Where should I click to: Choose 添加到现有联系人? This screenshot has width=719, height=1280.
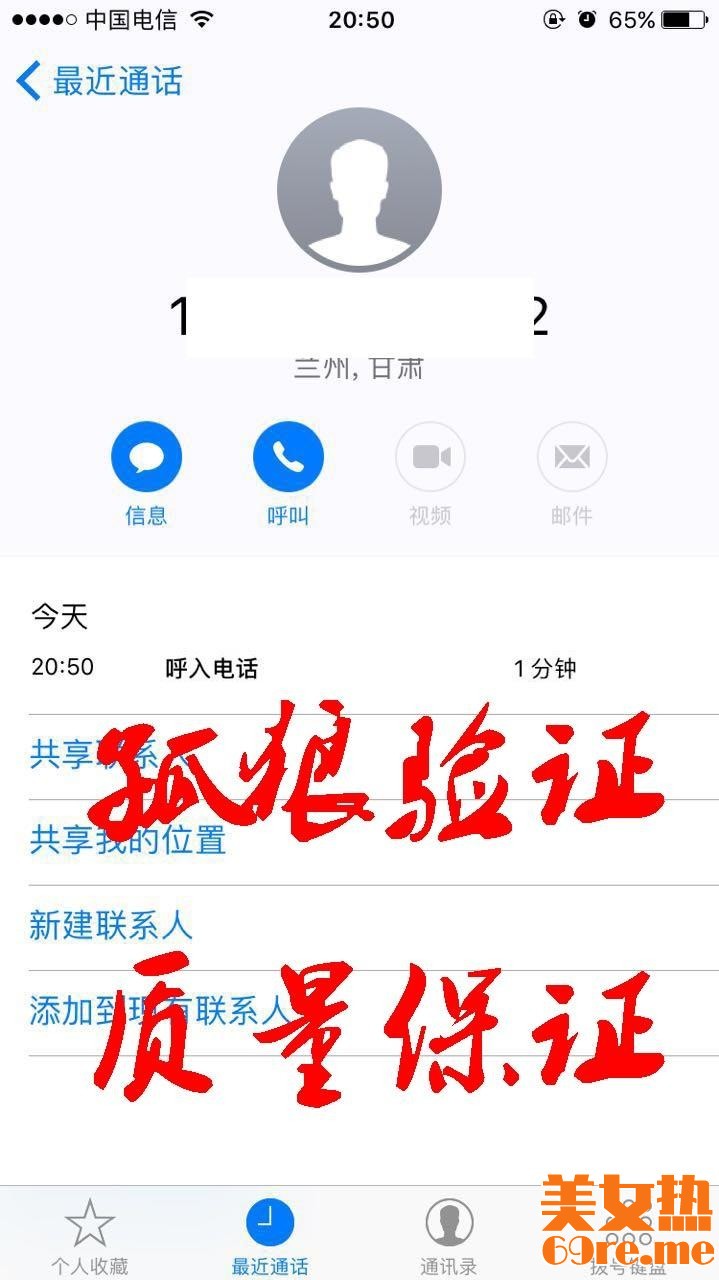(x=160, y=1011)
